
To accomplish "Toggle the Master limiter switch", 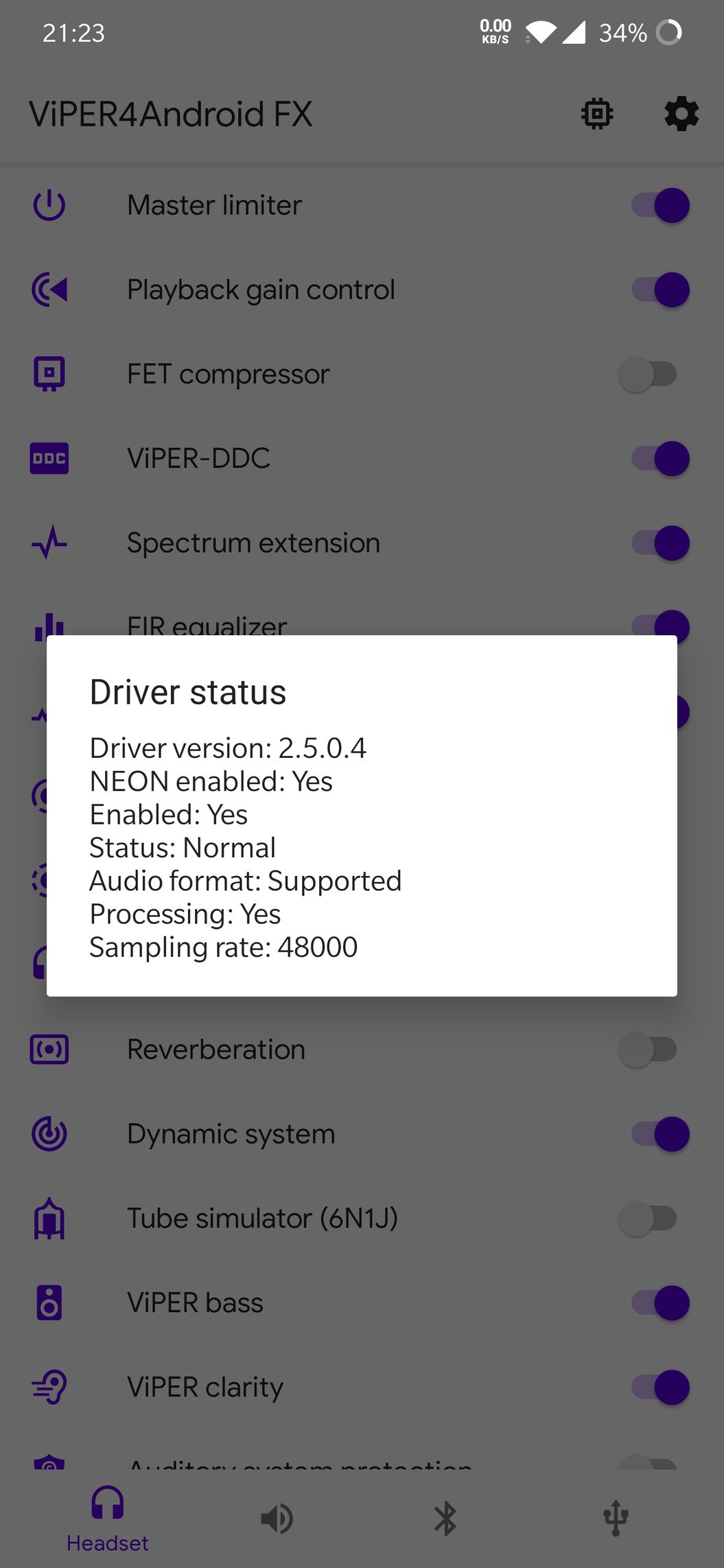I will pos(660,205).
